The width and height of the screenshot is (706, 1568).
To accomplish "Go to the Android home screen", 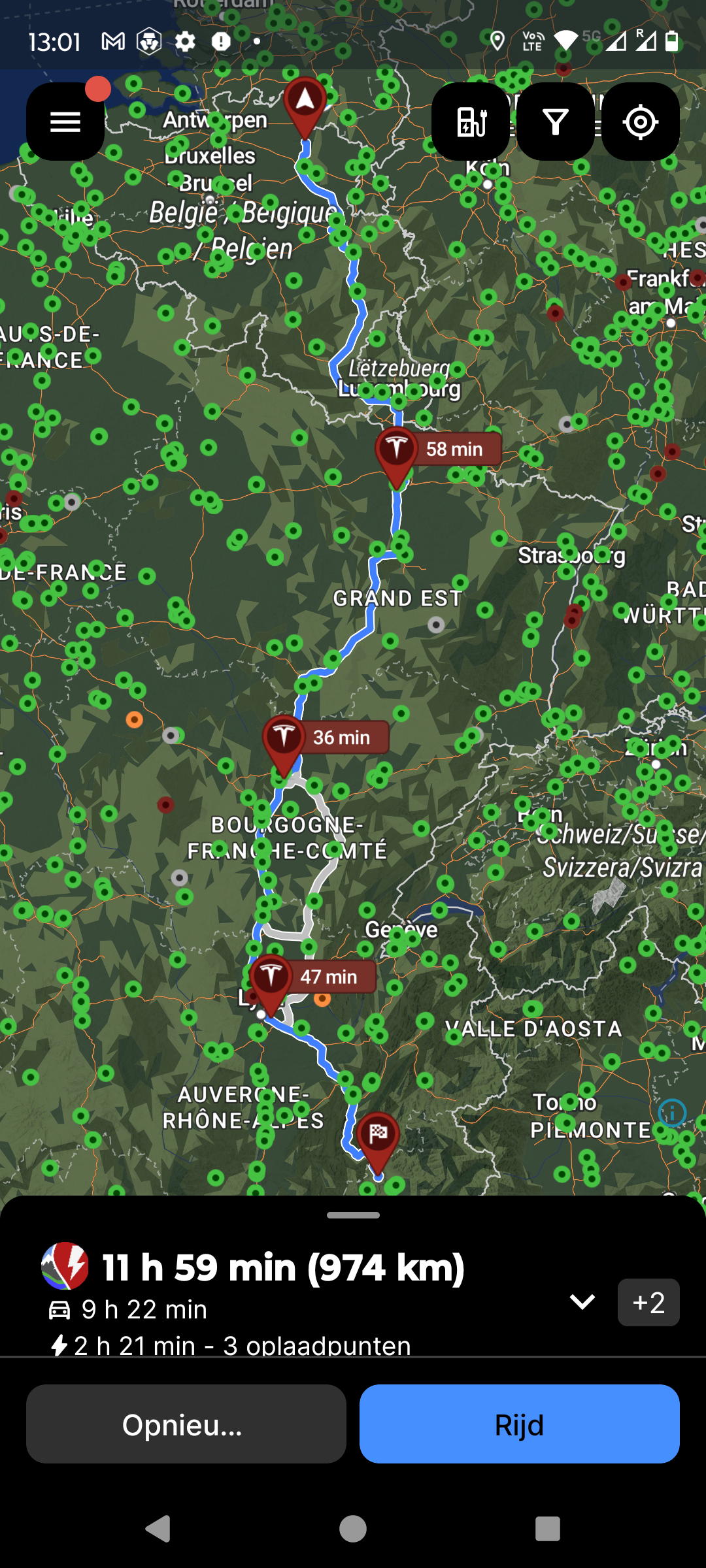I will click(353, 1529).
